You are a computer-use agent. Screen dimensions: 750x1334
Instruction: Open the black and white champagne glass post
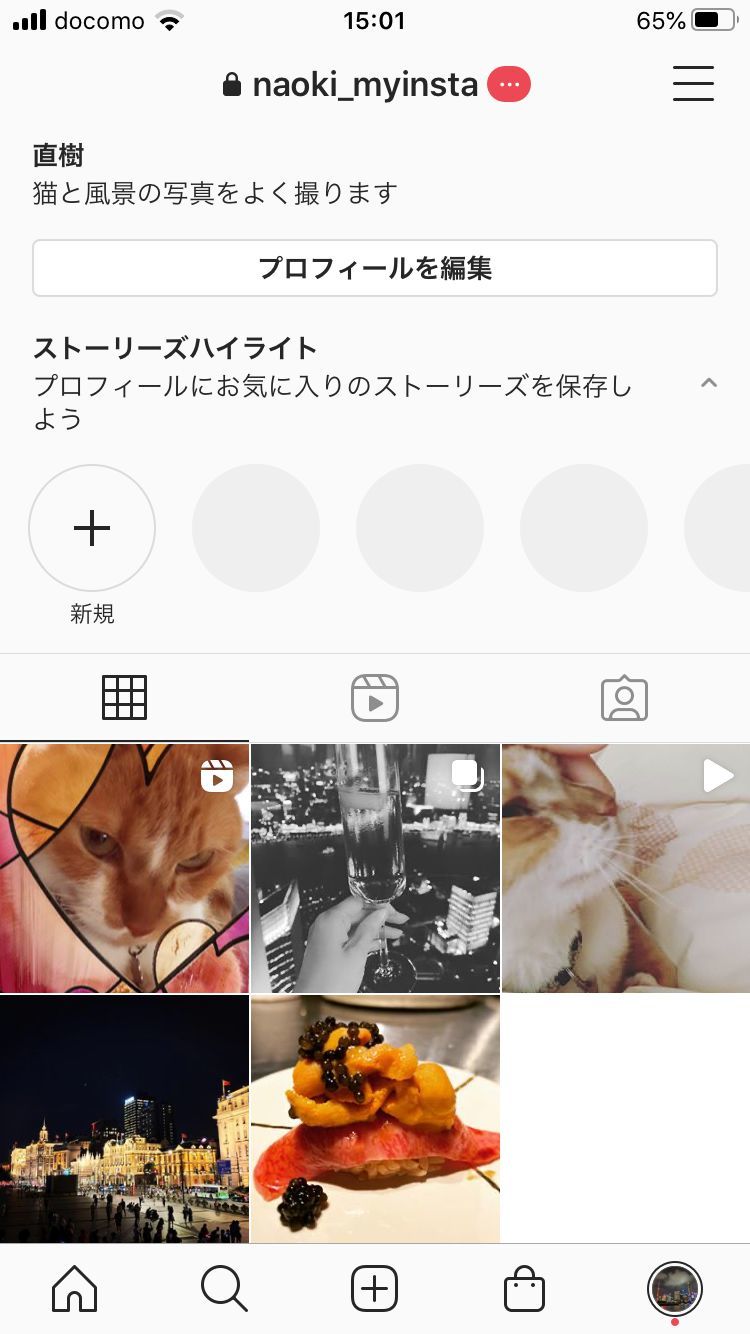pos(375,868)
